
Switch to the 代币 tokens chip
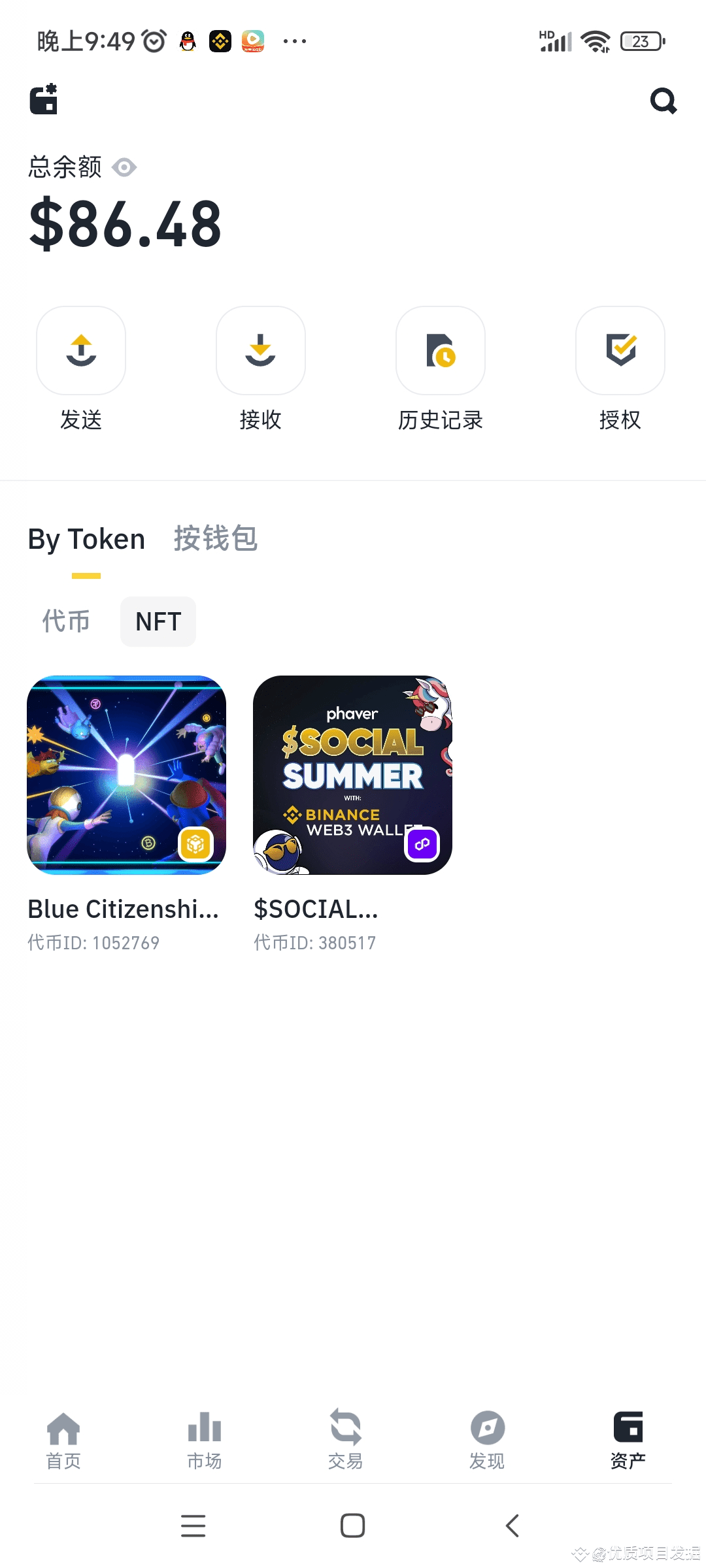(x=66, y=621)
